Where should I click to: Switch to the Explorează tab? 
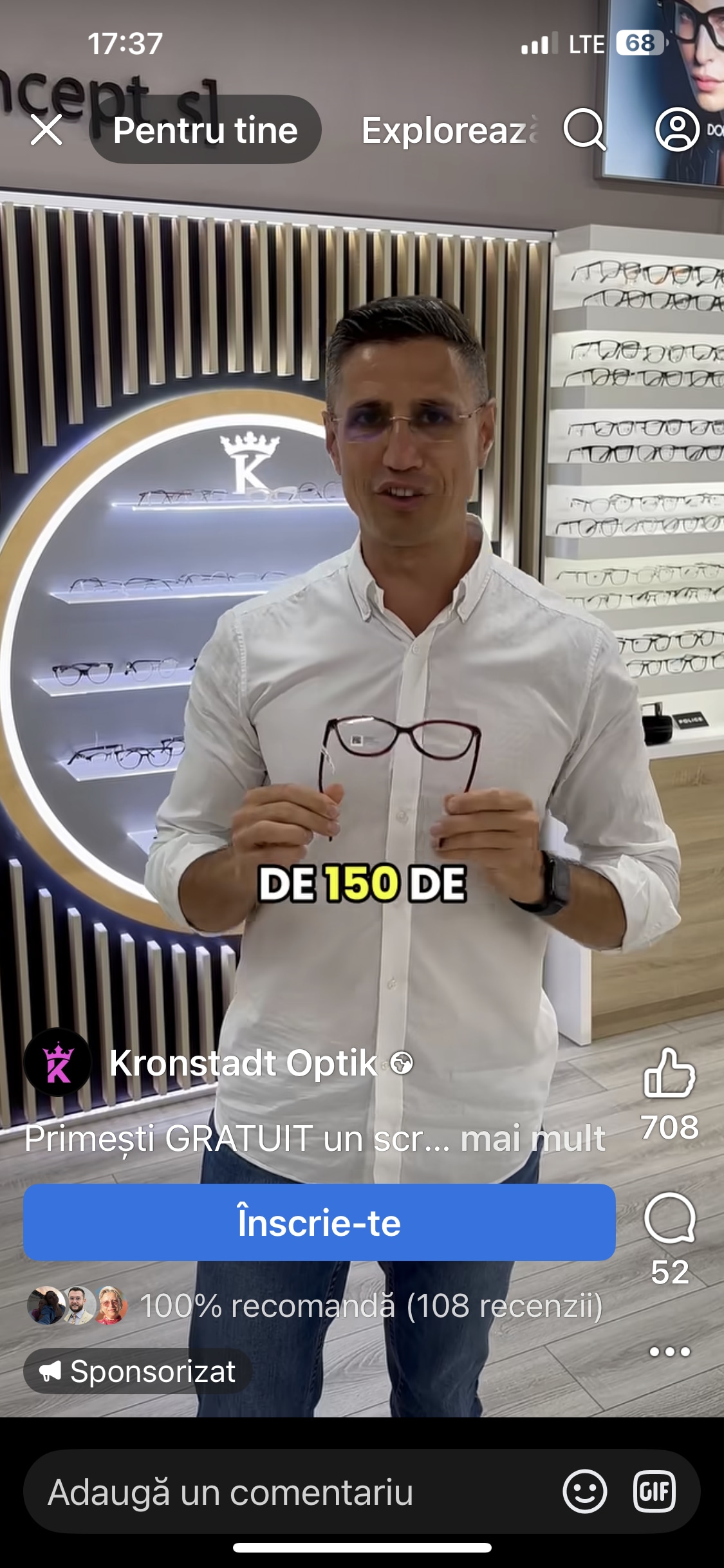449,130
